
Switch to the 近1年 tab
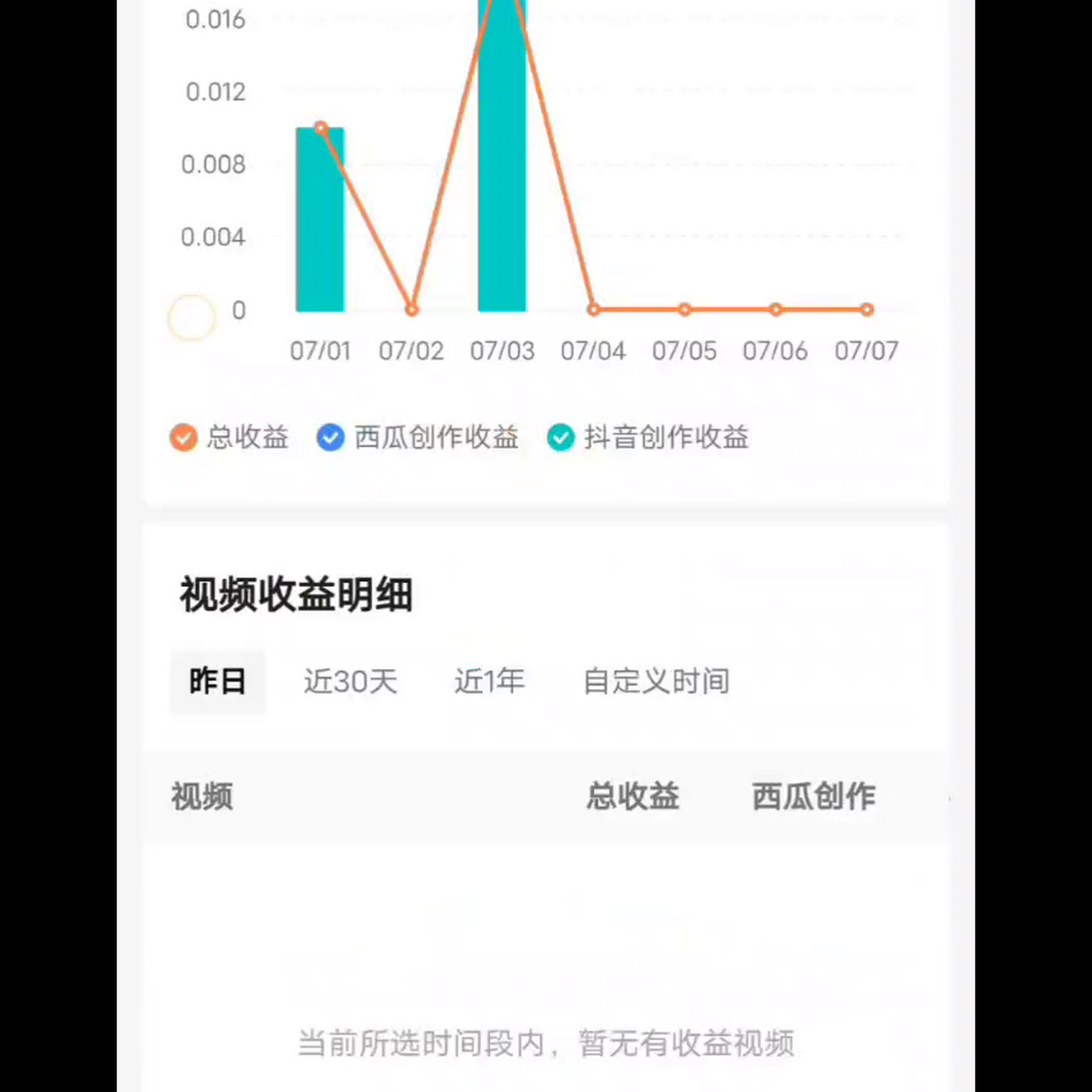pyautogui.click(x=489, y=682)
